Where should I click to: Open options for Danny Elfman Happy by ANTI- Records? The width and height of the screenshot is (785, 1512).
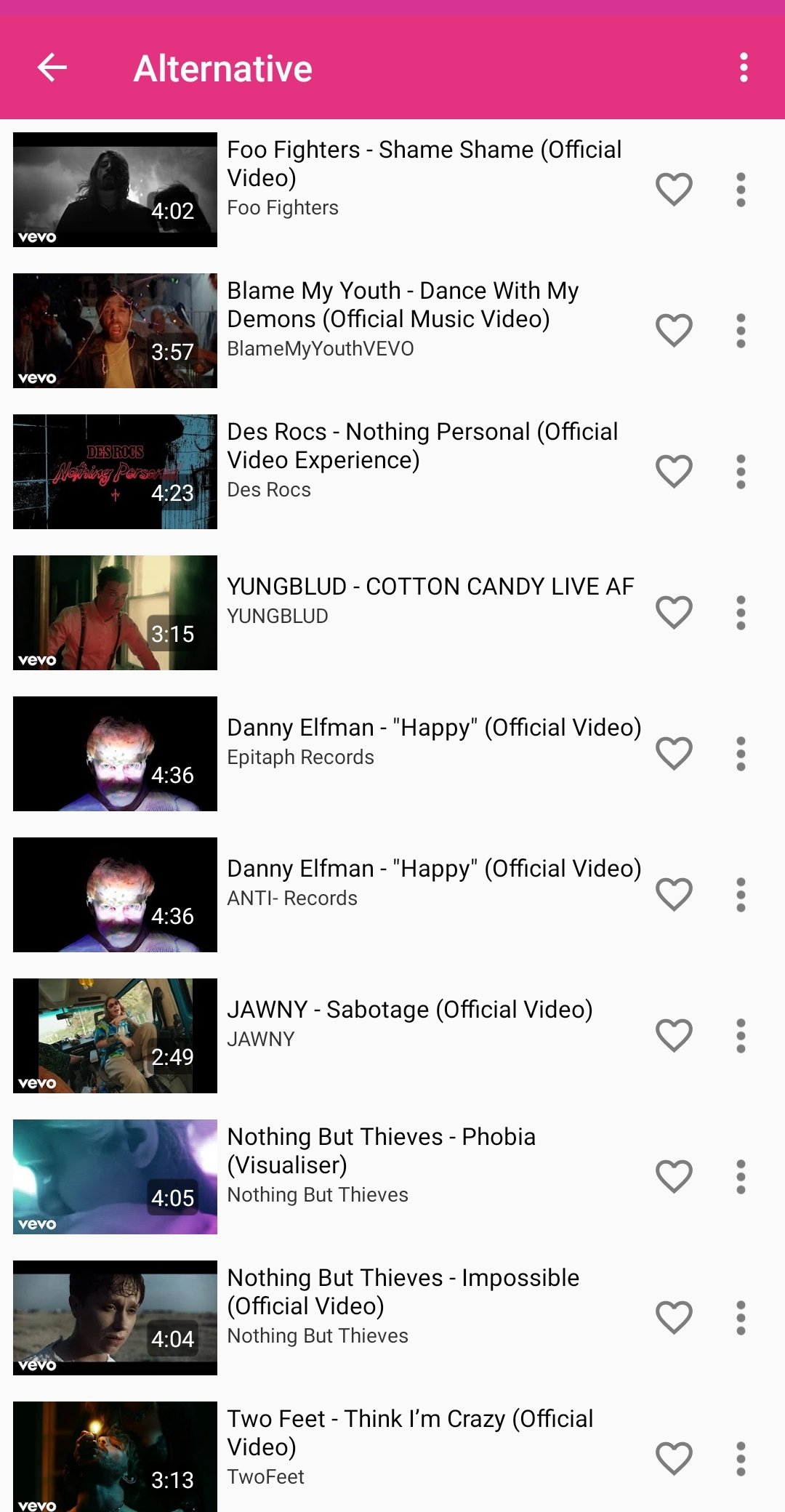point(741,895)
